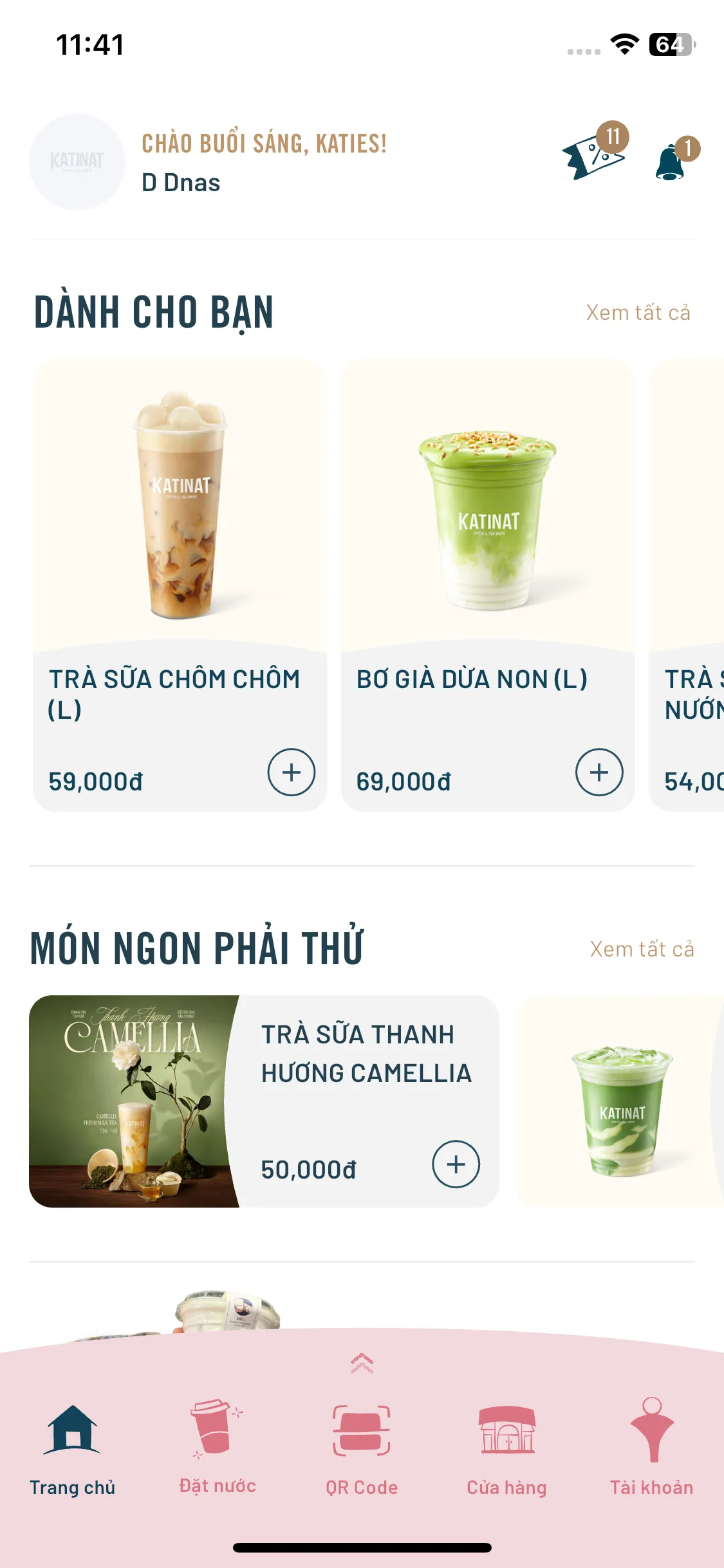
Task: Open the vouchers coupon icon
Action: 593,153
